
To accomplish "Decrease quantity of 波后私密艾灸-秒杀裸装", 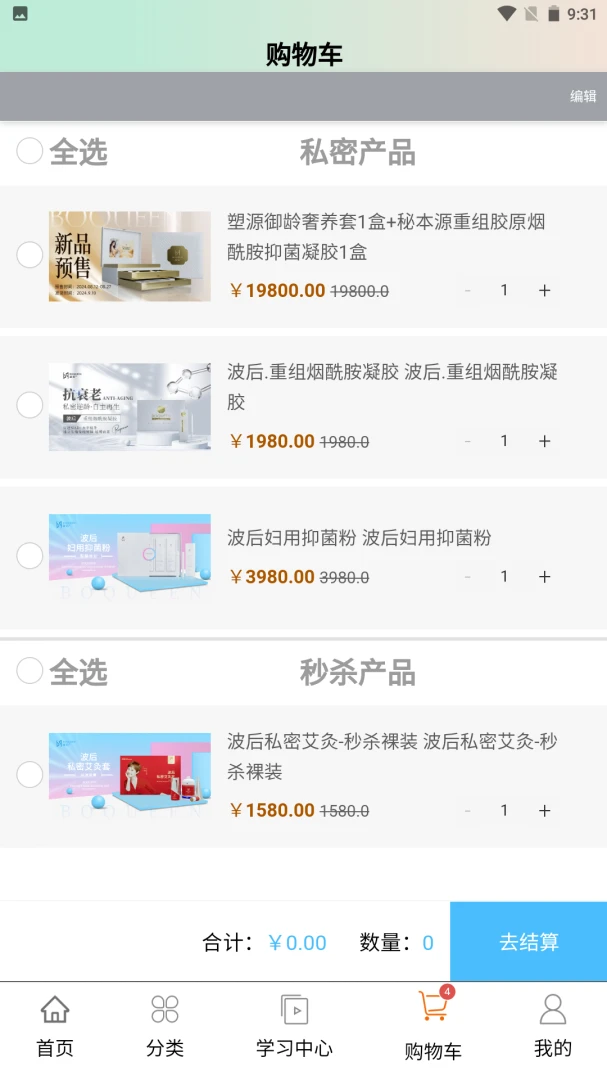I will (468, 811).
